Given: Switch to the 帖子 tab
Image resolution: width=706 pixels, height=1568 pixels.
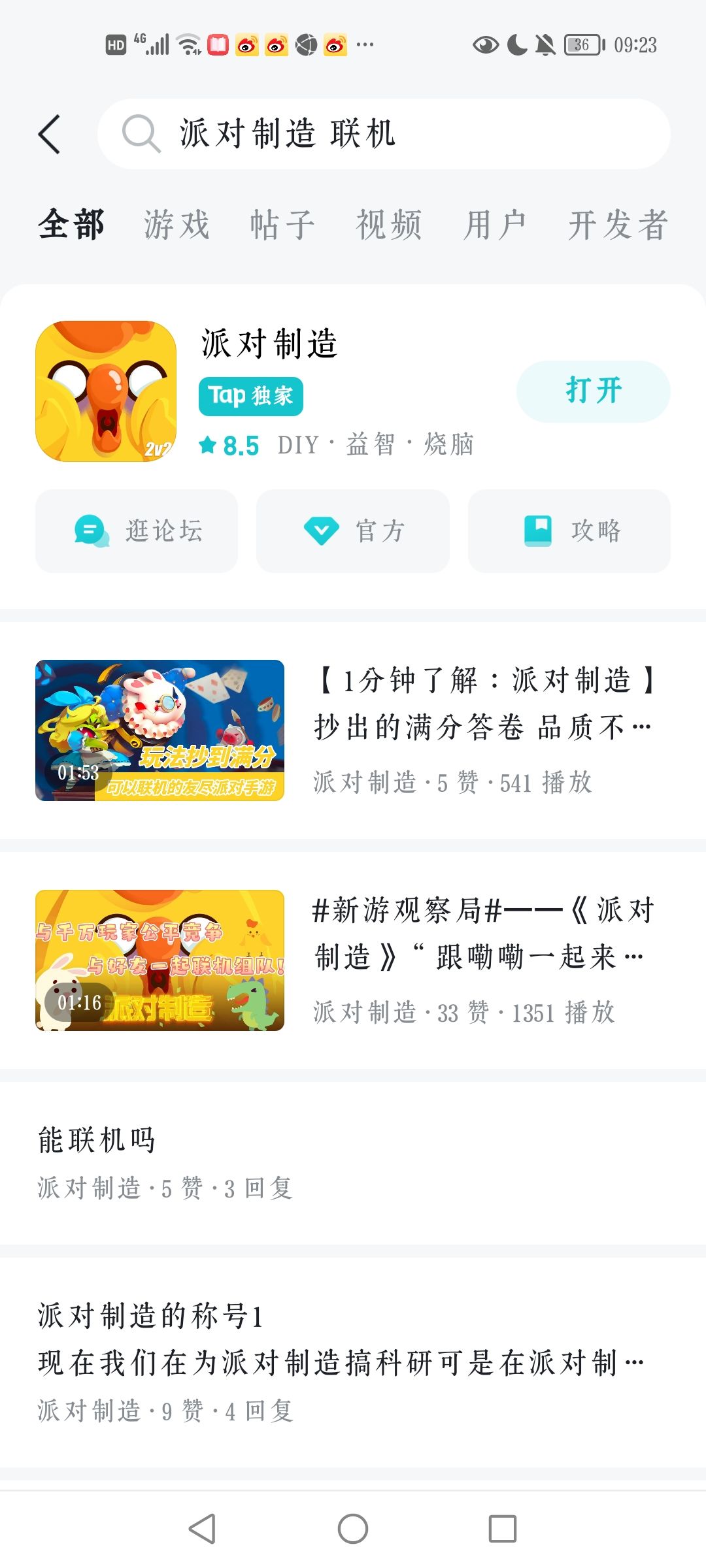Looking at the screenshot, I should [282, 225].
